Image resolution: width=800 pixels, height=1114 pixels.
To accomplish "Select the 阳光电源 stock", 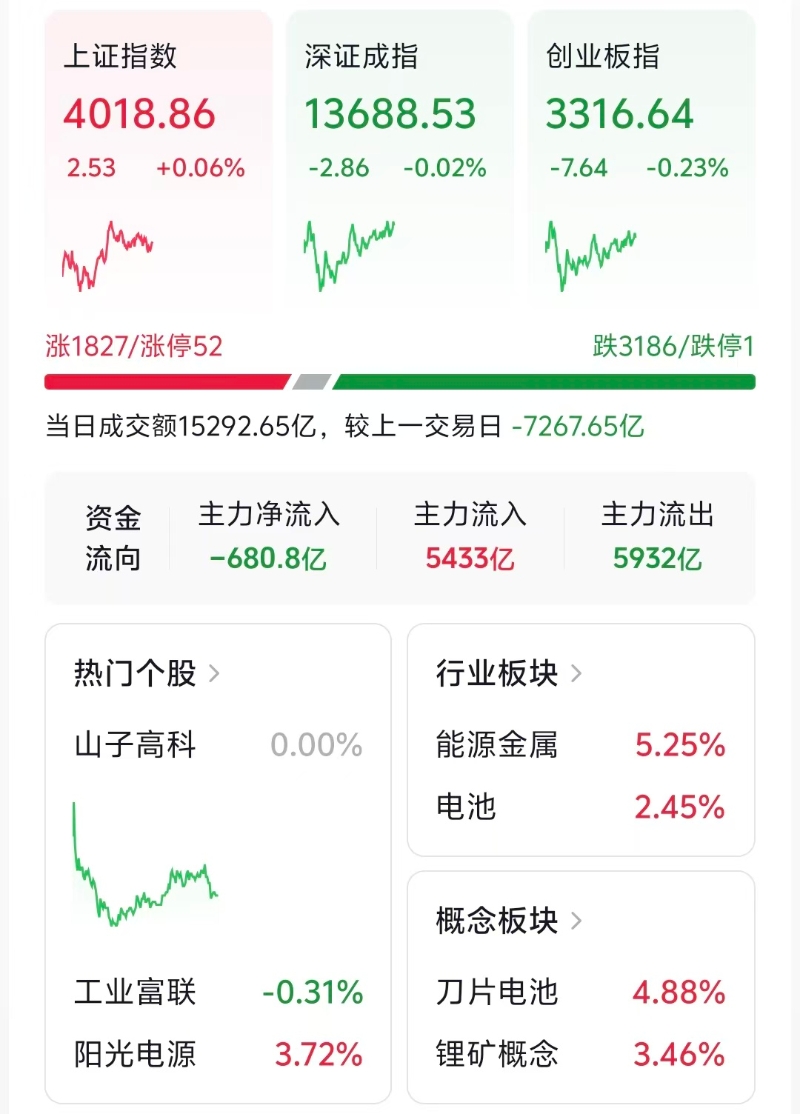I will point(217,1054).
